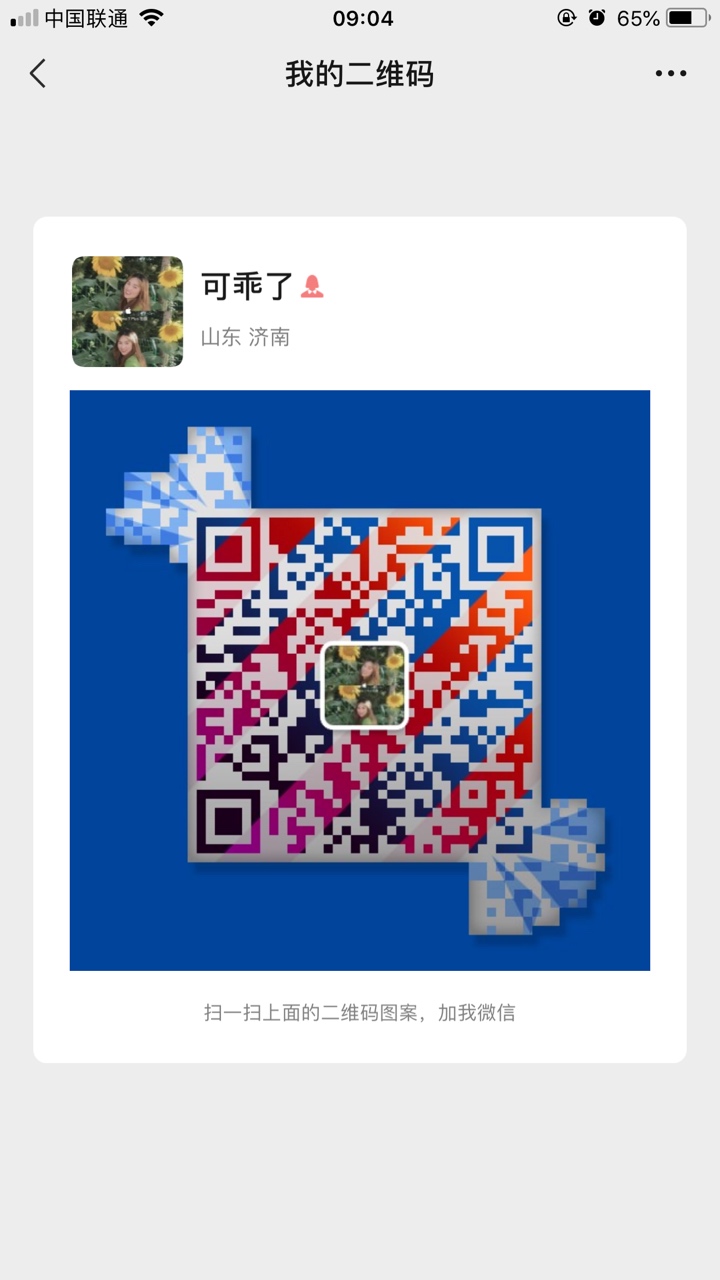This screenshot has width=720, height=1280.
Task: Go back with the top-left arrow
Action: click(38, 73)
